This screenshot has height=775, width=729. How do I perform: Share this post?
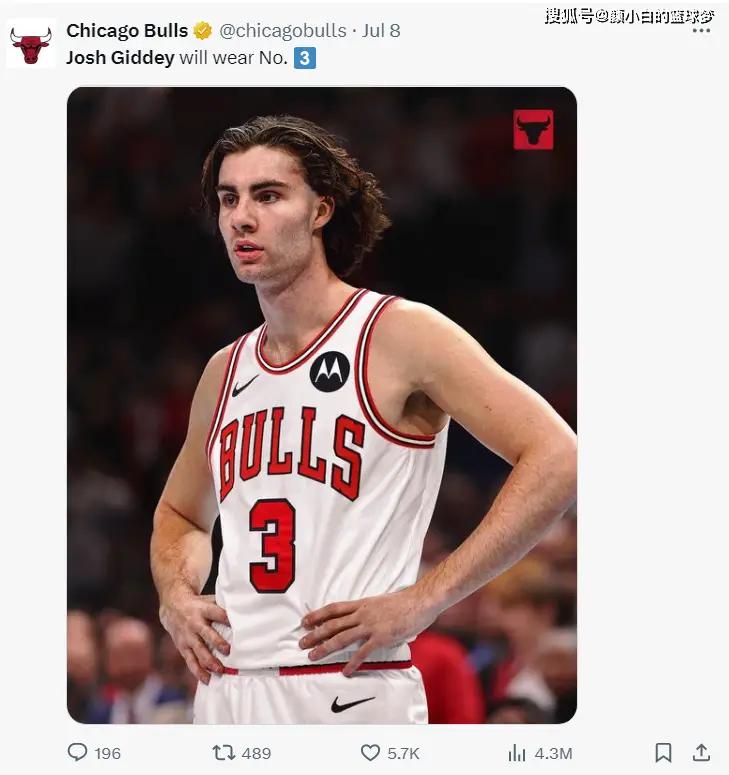coord(701,752)
